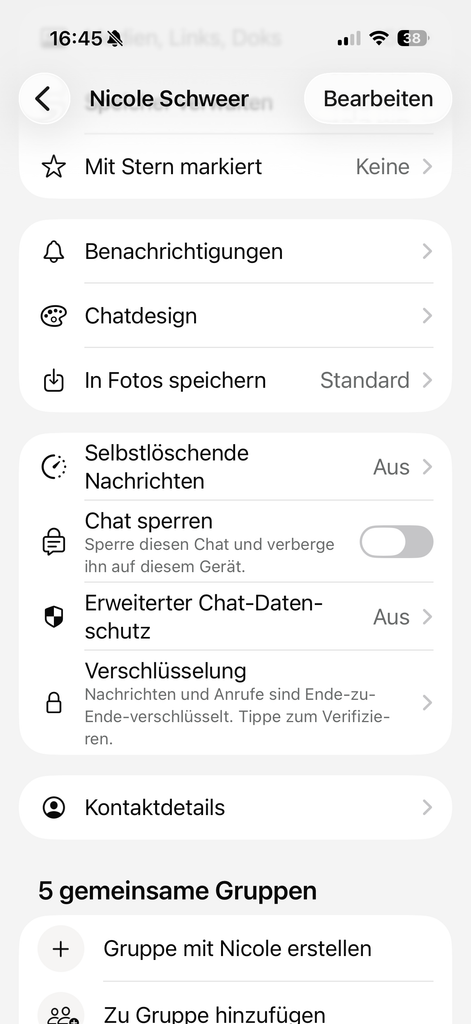Open Mit Stern markiert messages
This screenshot has height=1024, width=471.
(x=235, y=167)
